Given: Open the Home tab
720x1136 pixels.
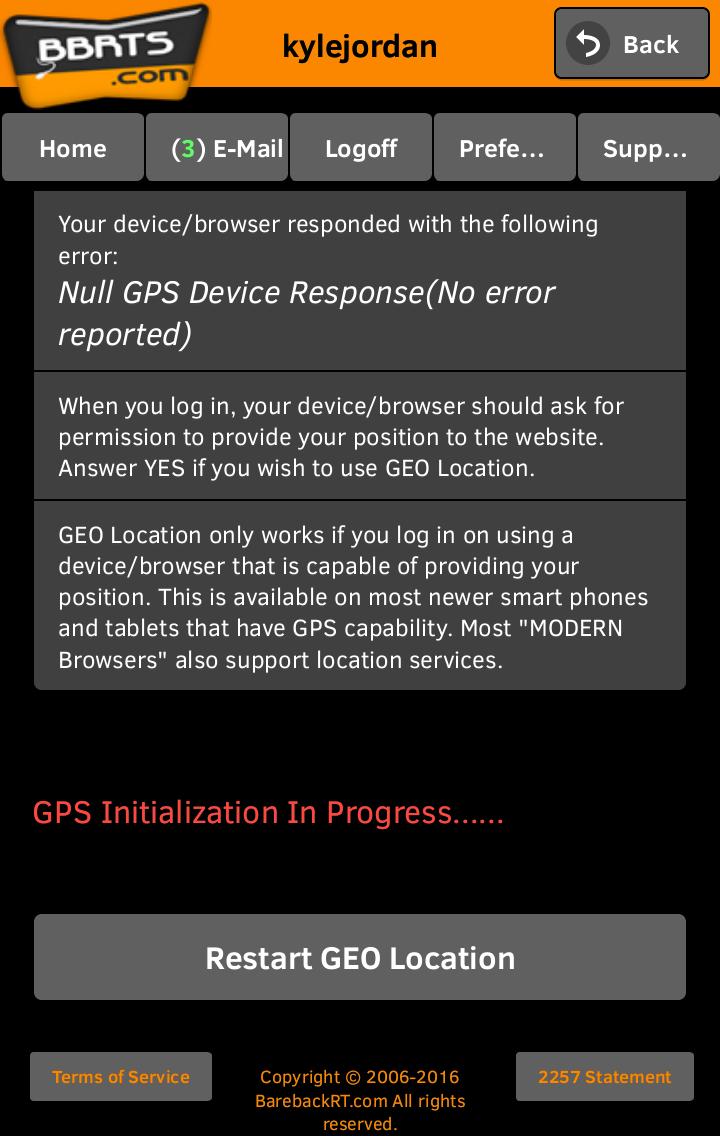Looking at the screenshot, I should (x=73, y=148).
